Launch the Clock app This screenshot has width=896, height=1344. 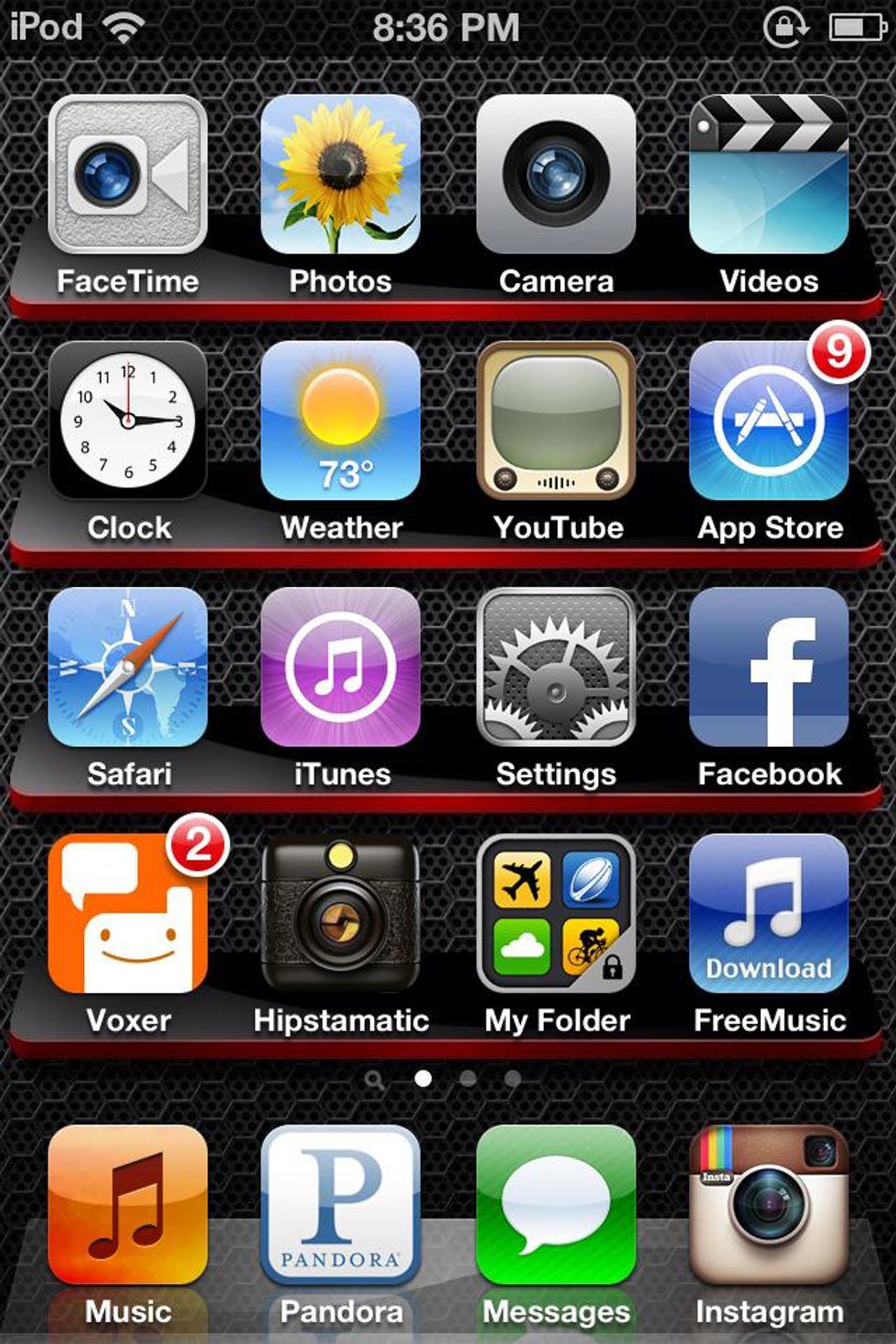pyautogui.click(x=128, y=421)
